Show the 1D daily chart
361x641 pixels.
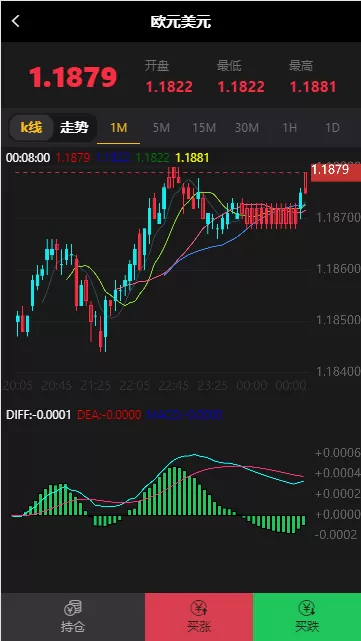(x=332, y=128)
